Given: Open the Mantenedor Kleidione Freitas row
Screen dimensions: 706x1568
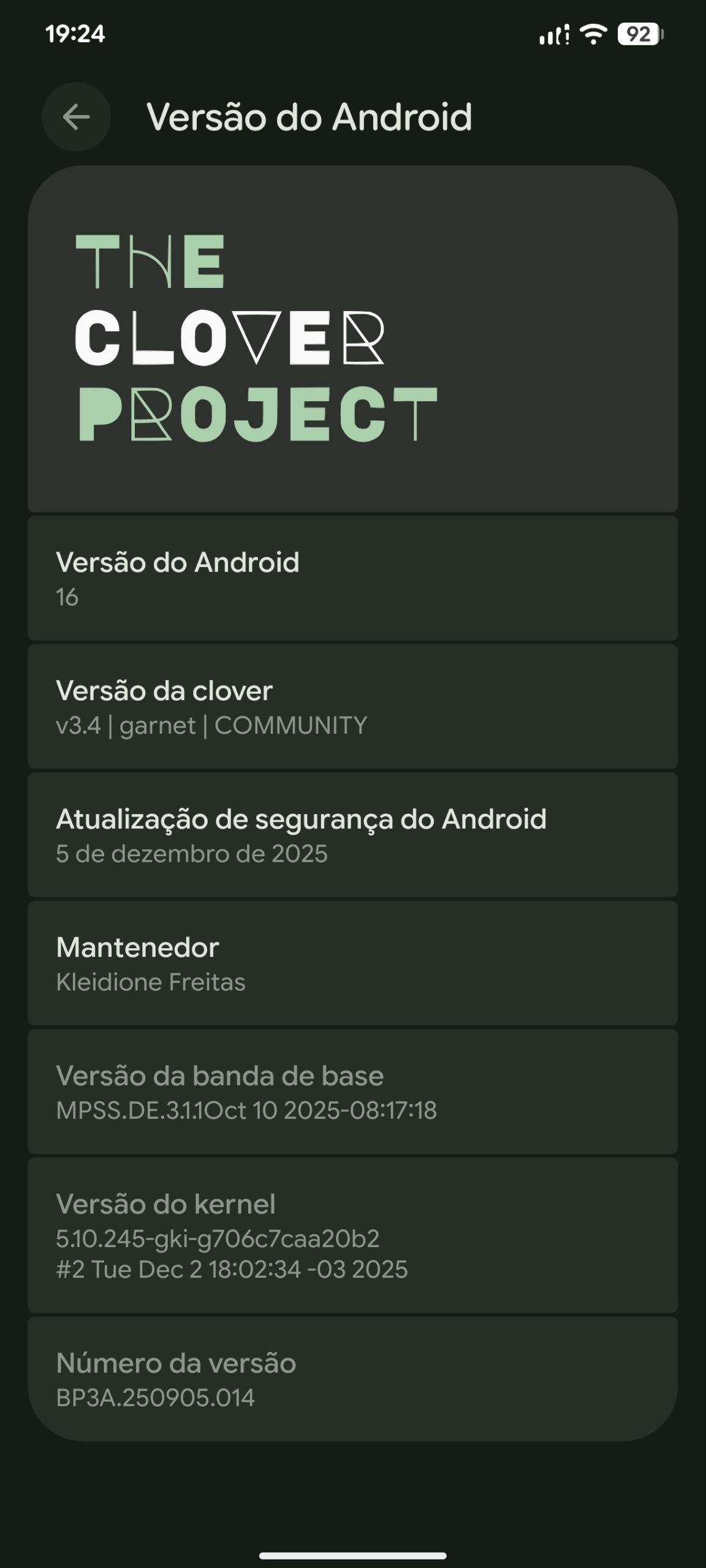Looking at the screenshot, I should click(x=352, y=963).
